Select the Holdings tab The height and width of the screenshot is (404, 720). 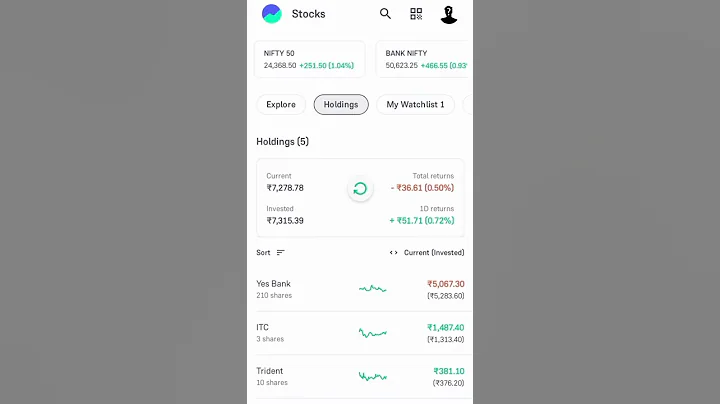pos(341,104)
